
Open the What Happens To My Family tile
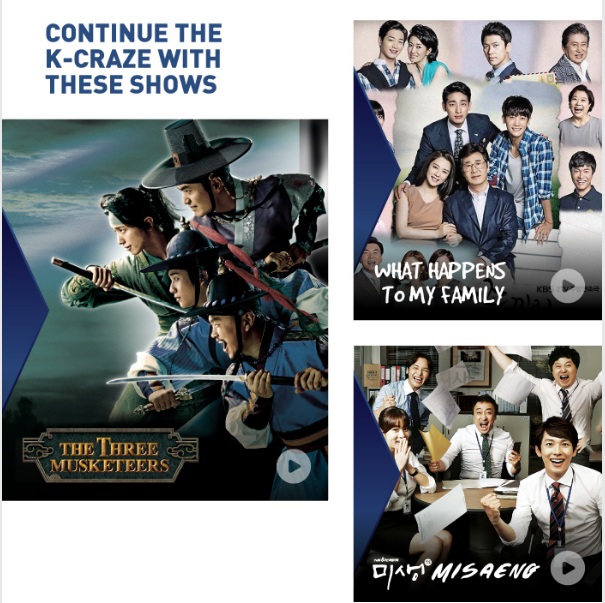477,170
